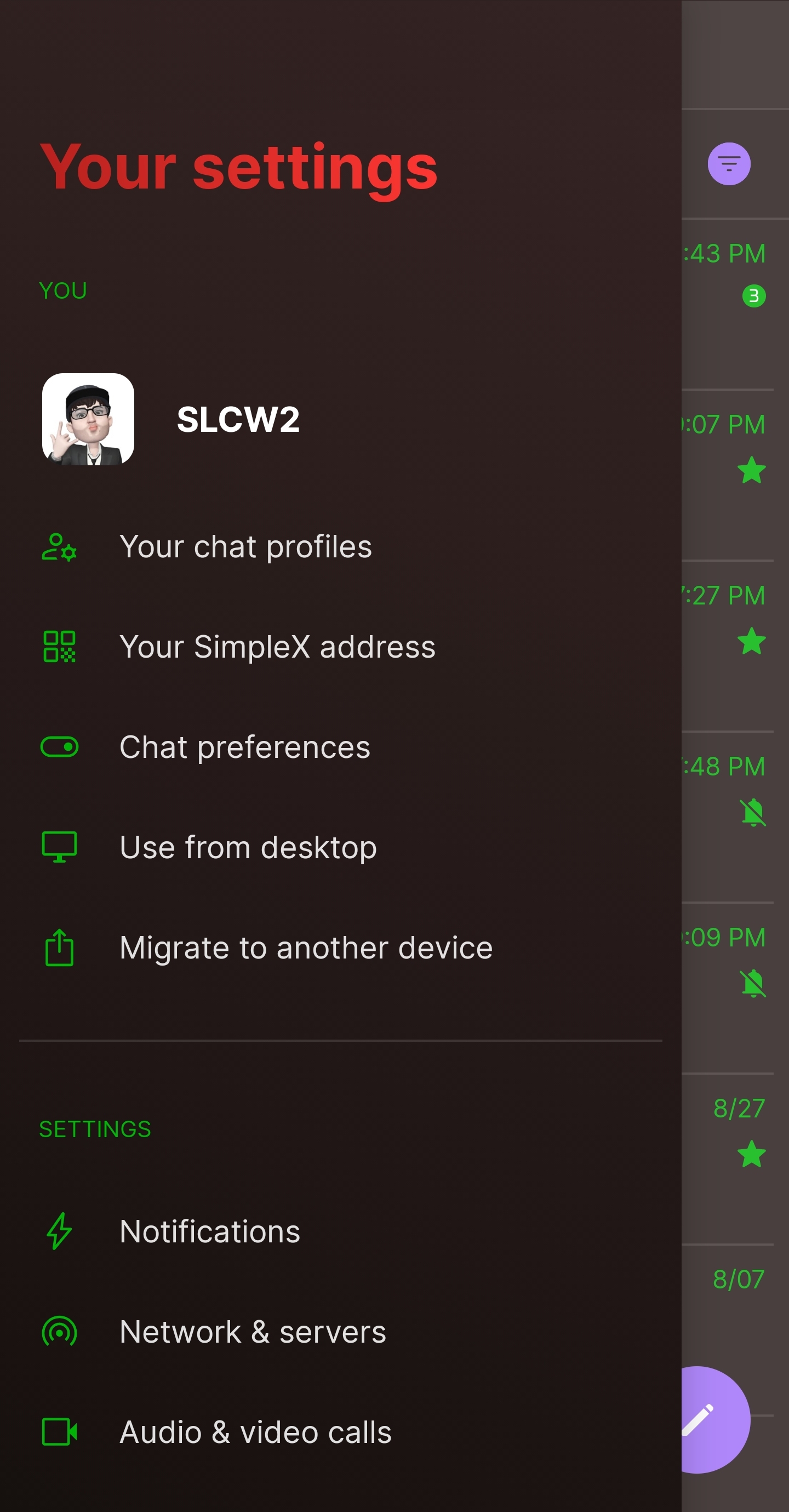This screenshot has width=789, height=1512.
Task: Open Your chat profiles
Action: pos(245,547)
